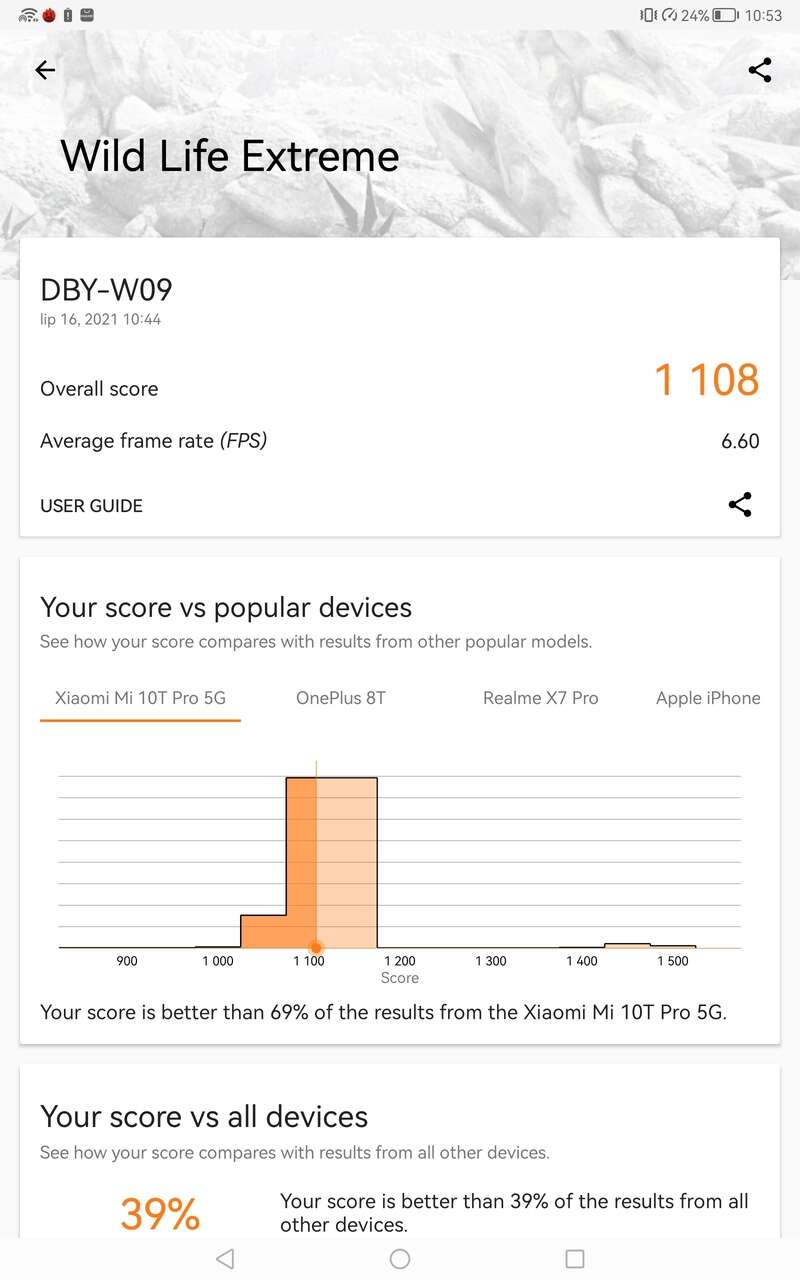Switch to the Realme X7 Pro tab
The image size is (800, 1280).
pyautogui.click(x=540, y=698)
